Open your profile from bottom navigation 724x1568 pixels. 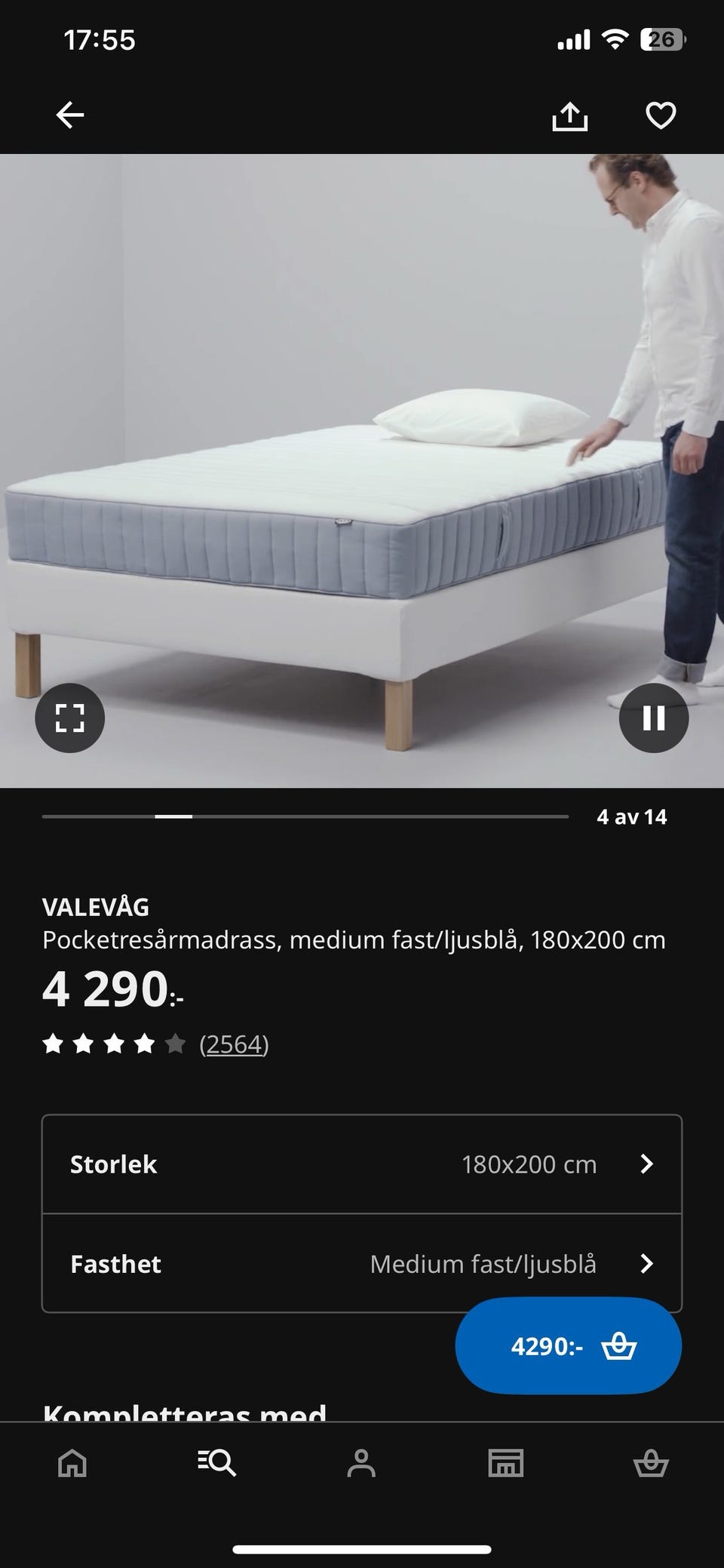point(362,1462)
